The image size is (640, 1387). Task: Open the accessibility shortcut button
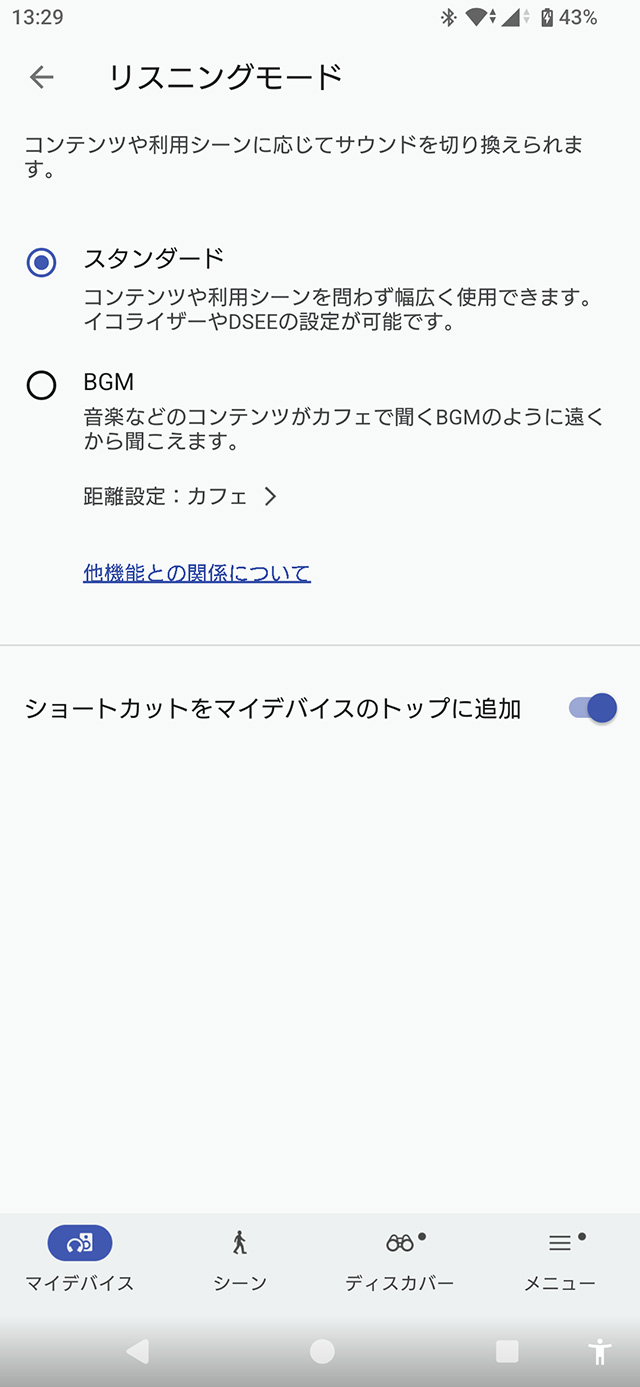click(600, 1352)
